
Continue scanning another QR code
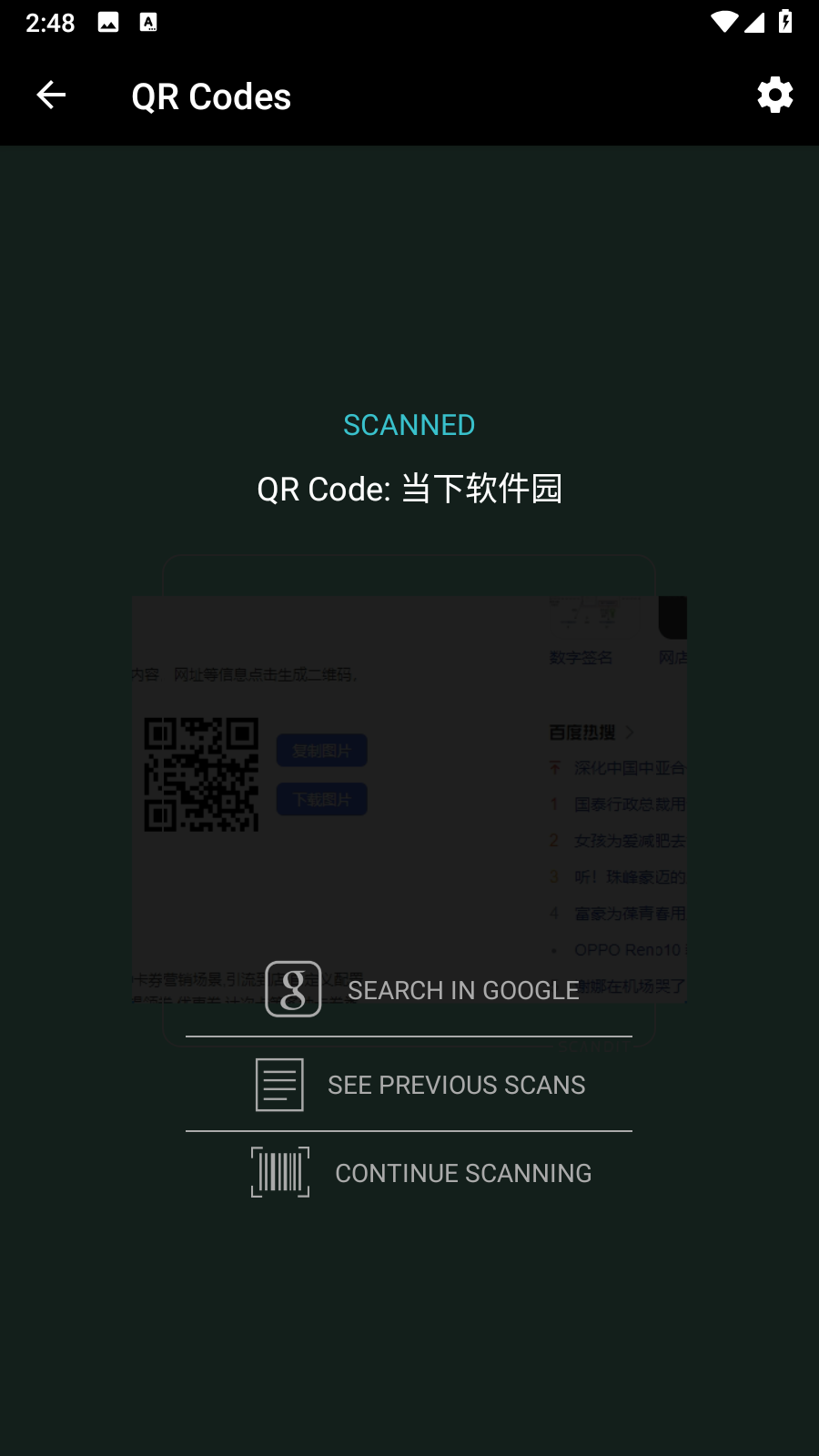(462, 1172)
